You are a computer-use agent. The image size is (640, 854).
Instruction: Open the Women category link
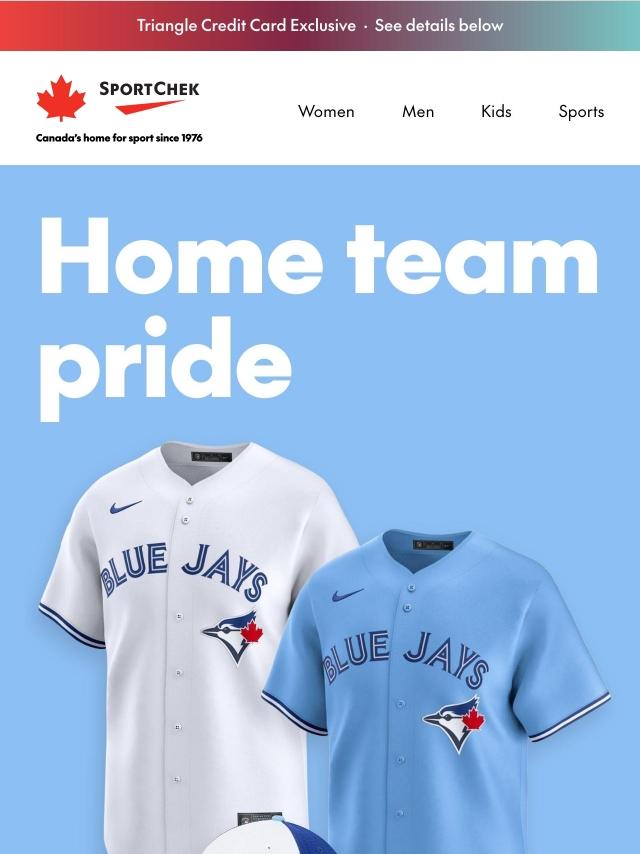coord(326,112)
